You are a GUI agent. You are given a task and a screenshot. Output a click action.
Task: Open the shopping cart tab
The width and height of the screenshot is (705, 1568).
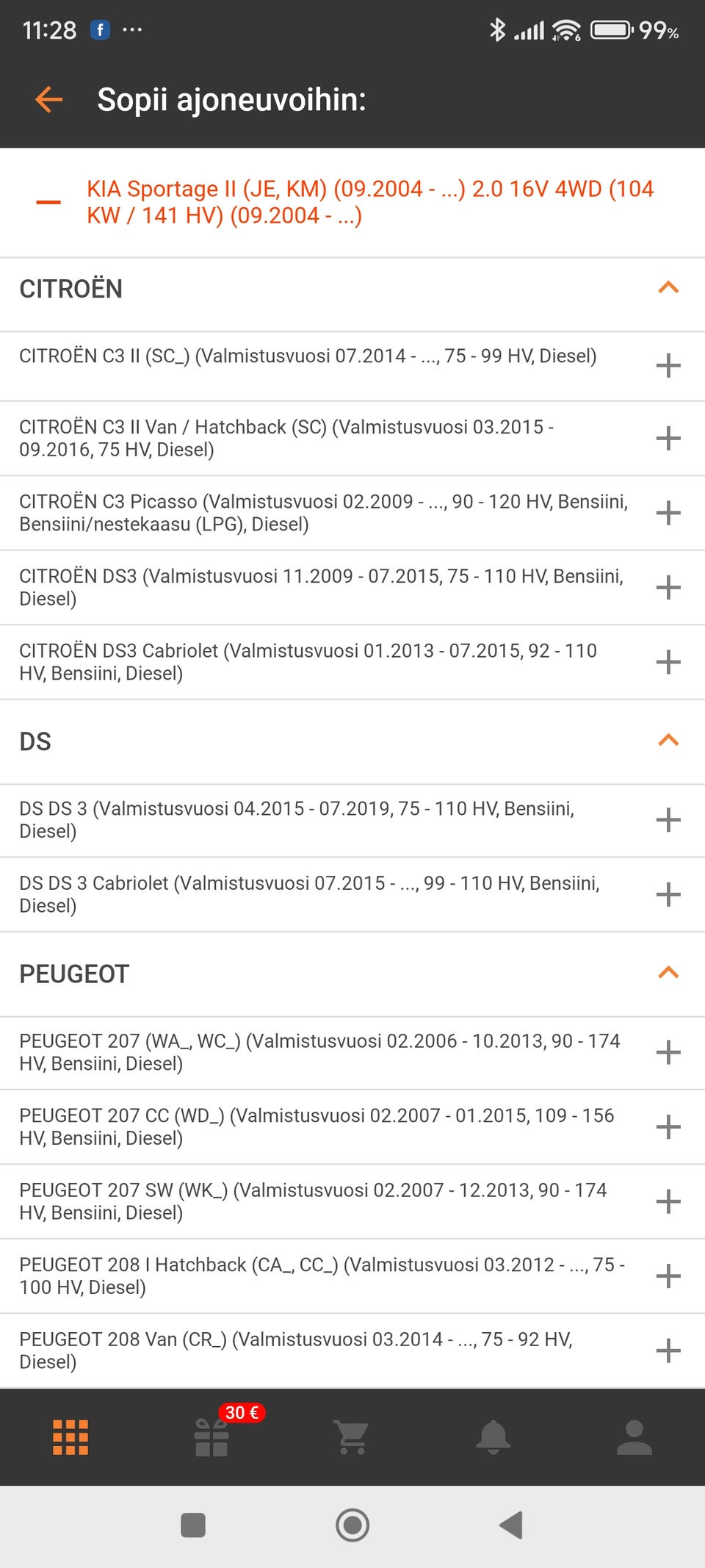[x=352, y=1437]
